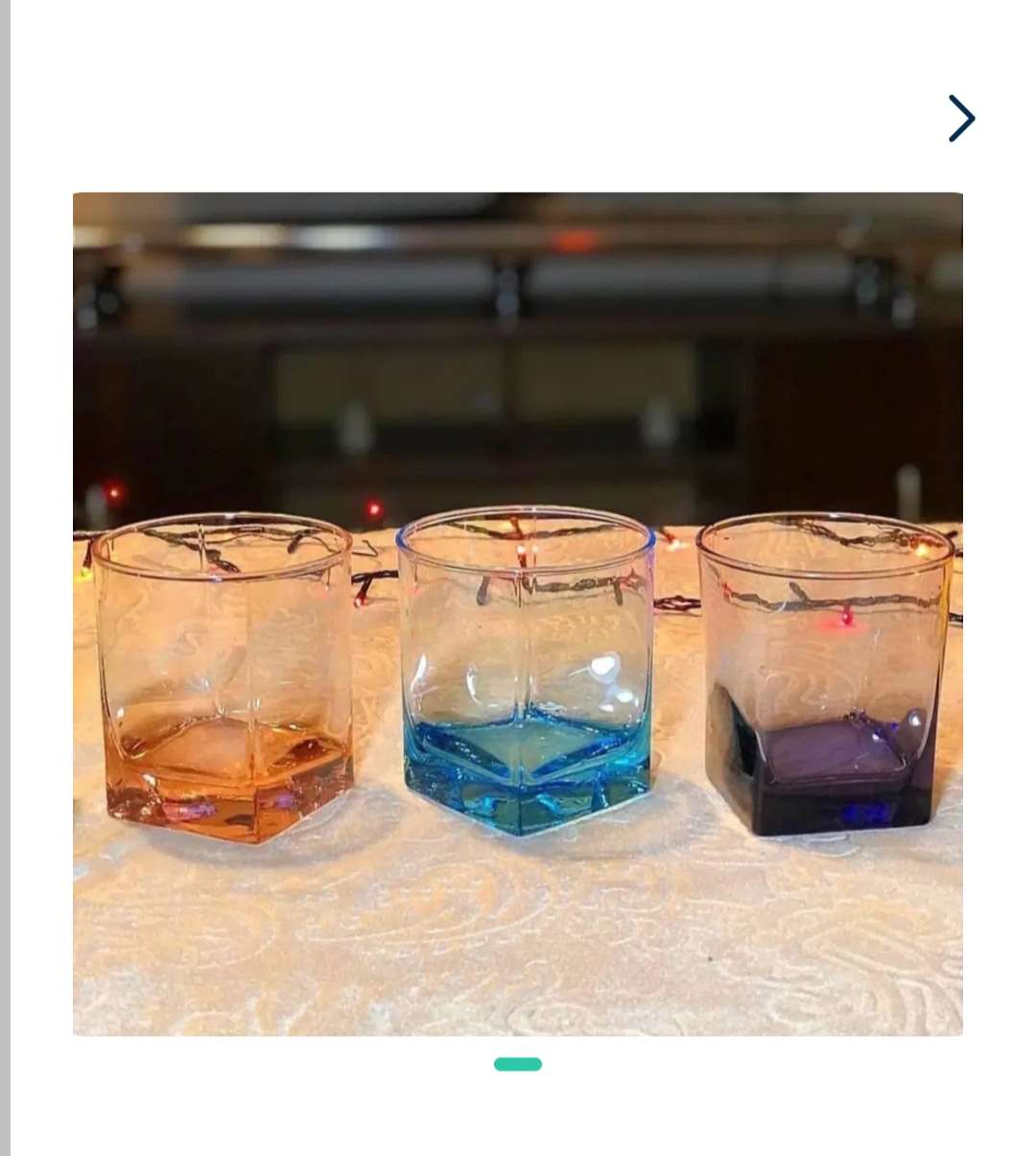The image size is (1036, 1156).
Task: Go to the next image with the arrow
Action: tap(961, 118)
